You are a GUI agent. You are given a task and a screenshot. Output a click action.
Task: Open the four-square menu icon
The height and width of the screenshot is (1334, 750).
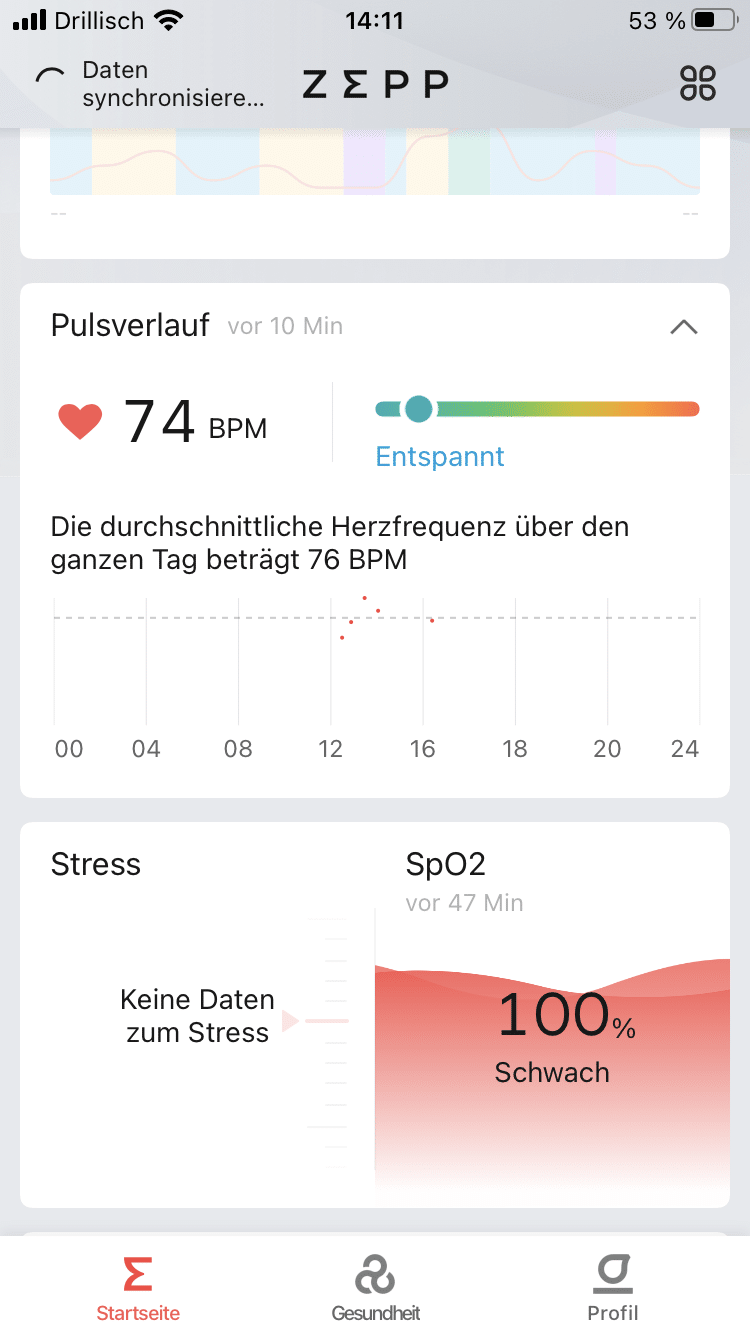697,84
